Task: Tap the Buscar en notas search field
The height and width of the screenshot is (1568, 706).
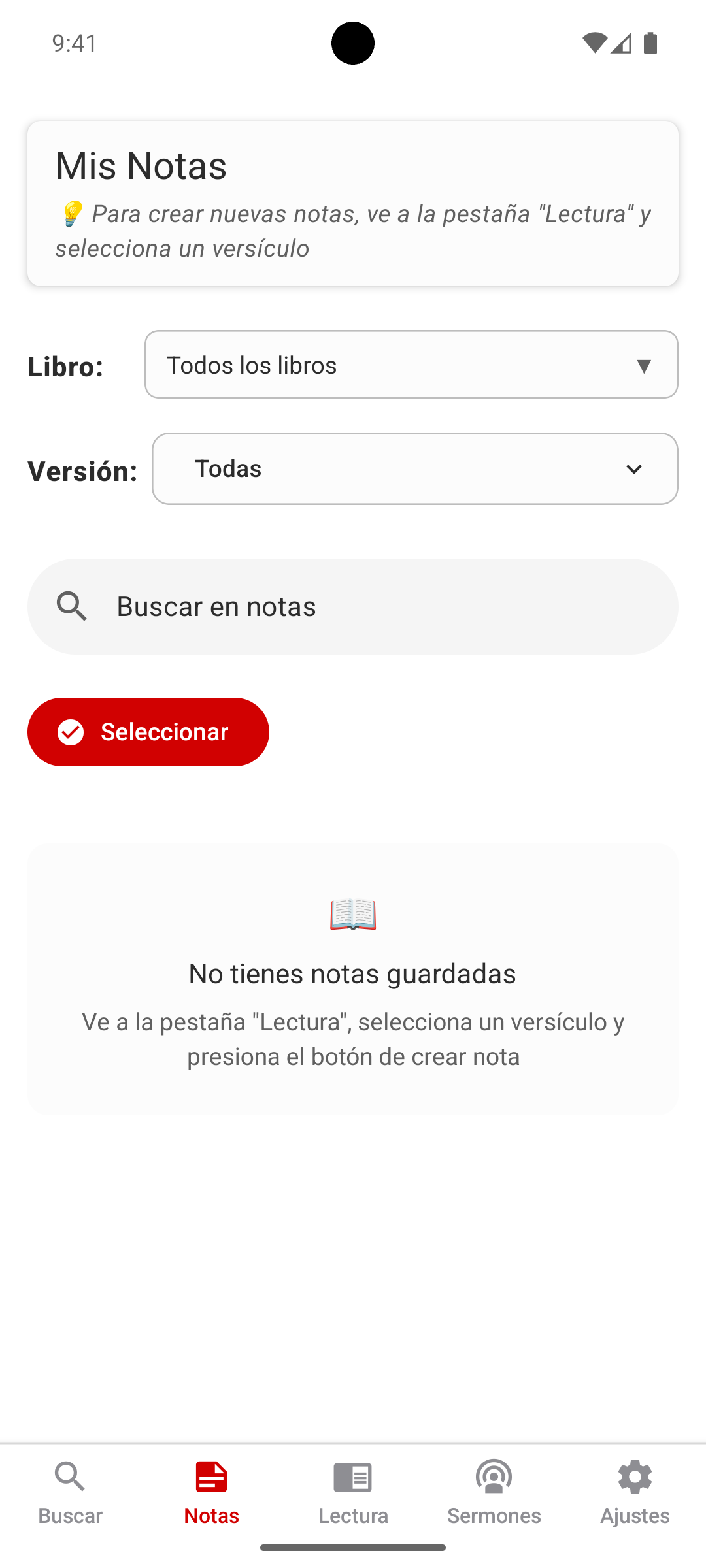Action: point(353,606)
